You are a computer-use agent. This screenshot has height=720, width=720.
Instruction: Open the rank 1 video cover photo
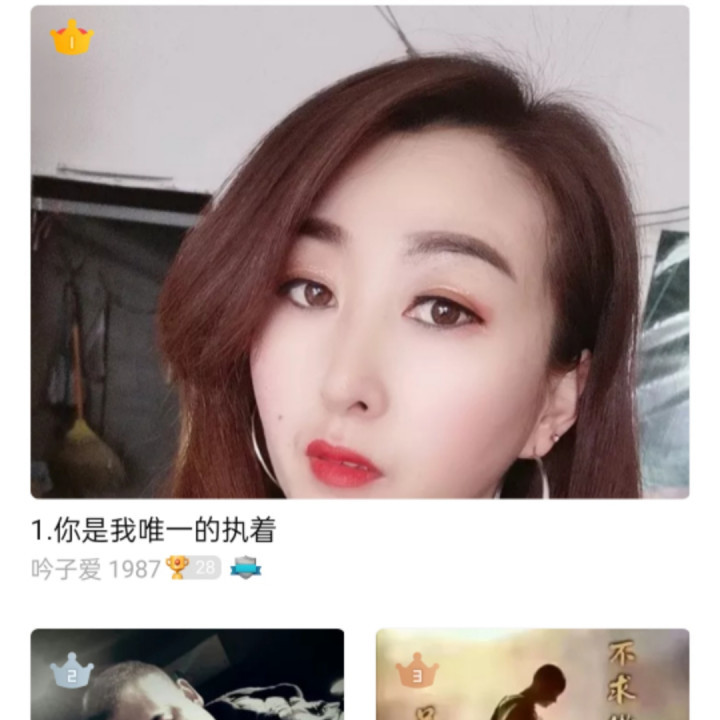[360, 252]
